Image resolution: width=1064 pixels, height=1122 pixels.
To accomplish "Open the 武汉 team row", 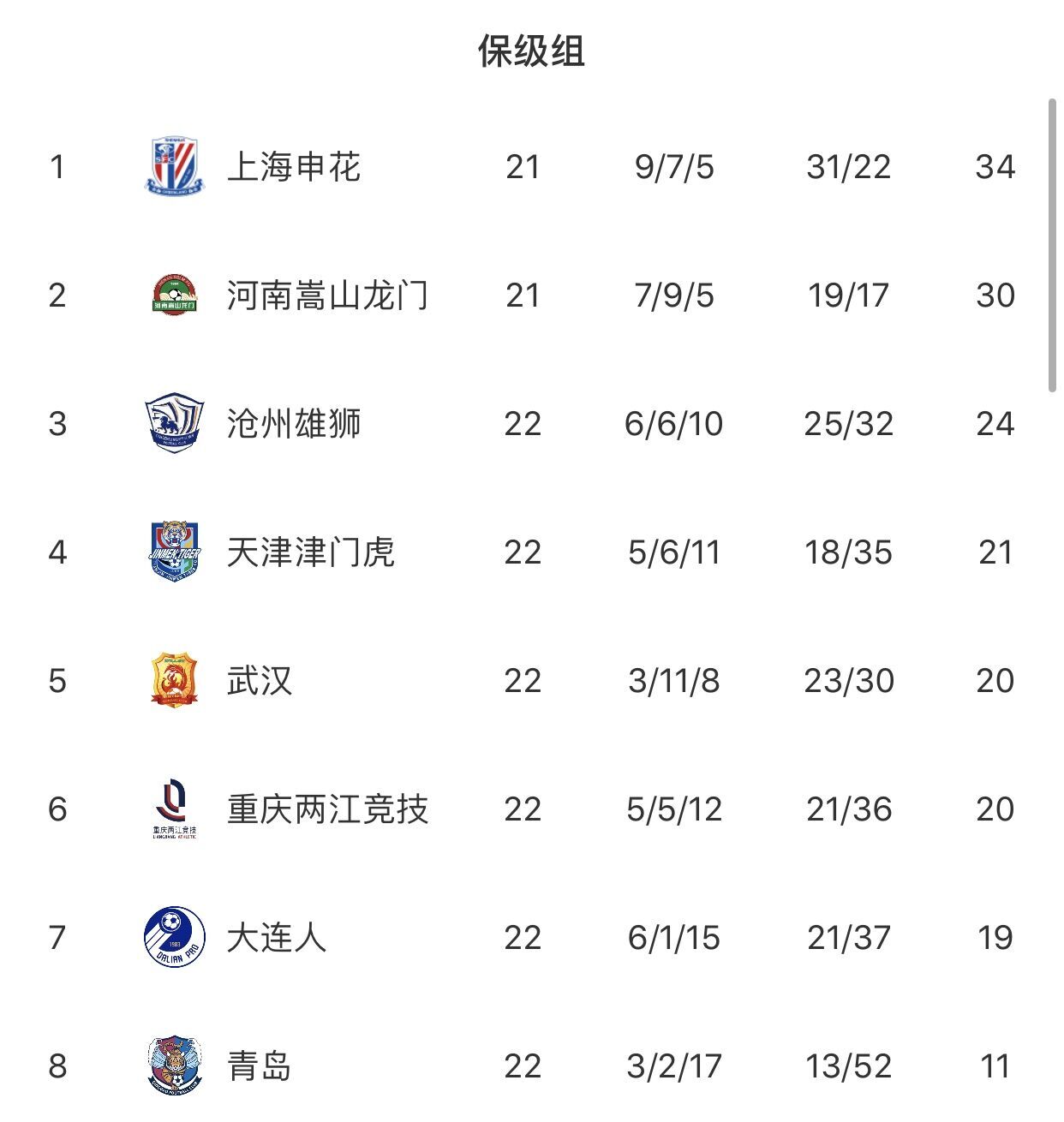I will click(532, 680).
